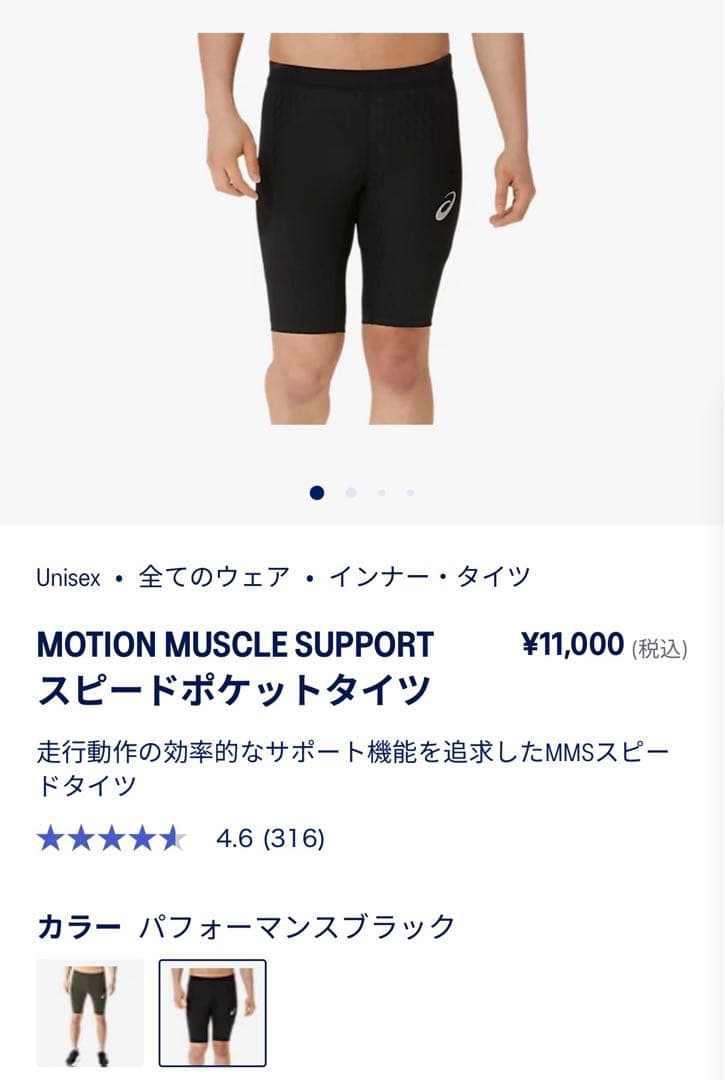Click the currently active first carousel dot
The height and width of the screenshot is (1080, 725).
tap(318, 492)
